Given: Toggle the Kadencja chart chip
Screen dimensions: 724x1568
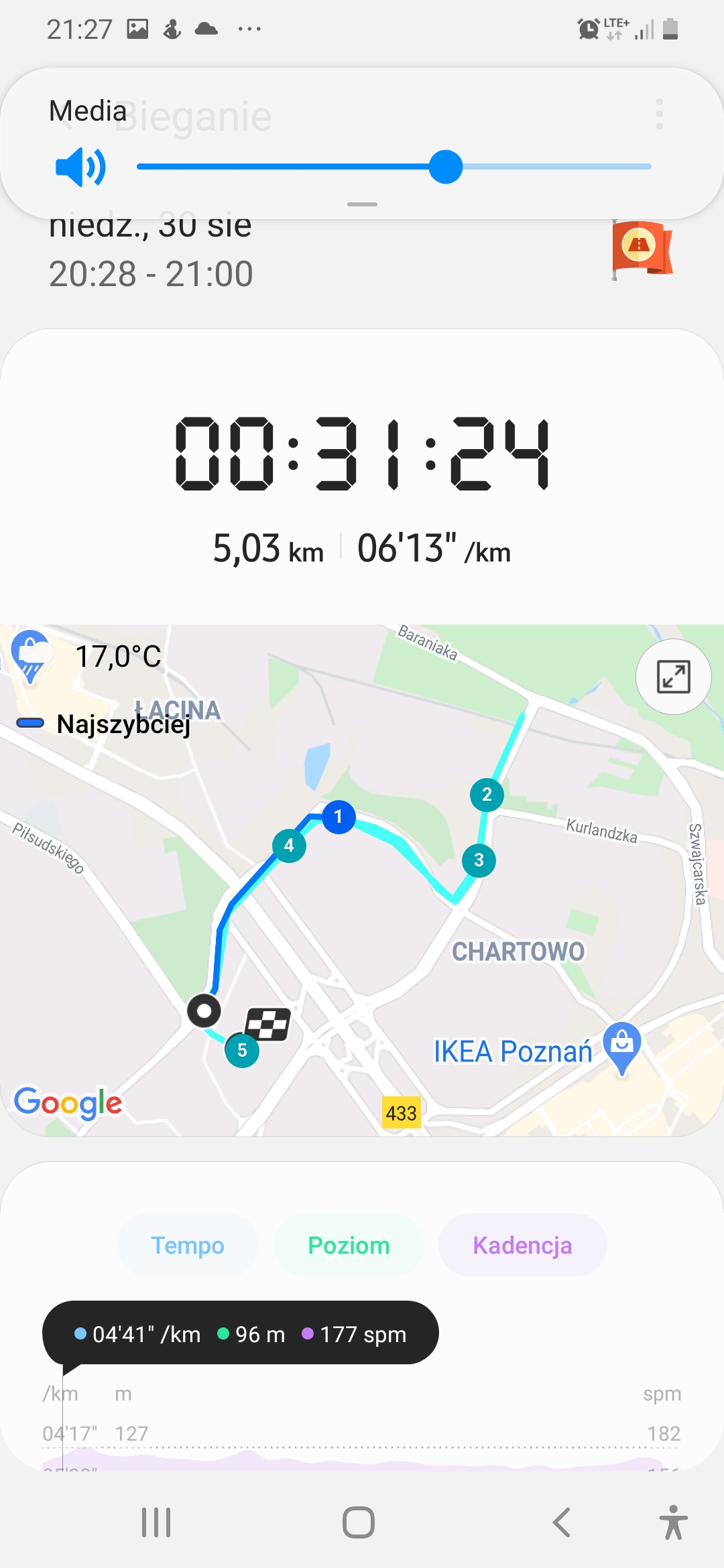Looking at the screenshot, I should click(522, 1246).
